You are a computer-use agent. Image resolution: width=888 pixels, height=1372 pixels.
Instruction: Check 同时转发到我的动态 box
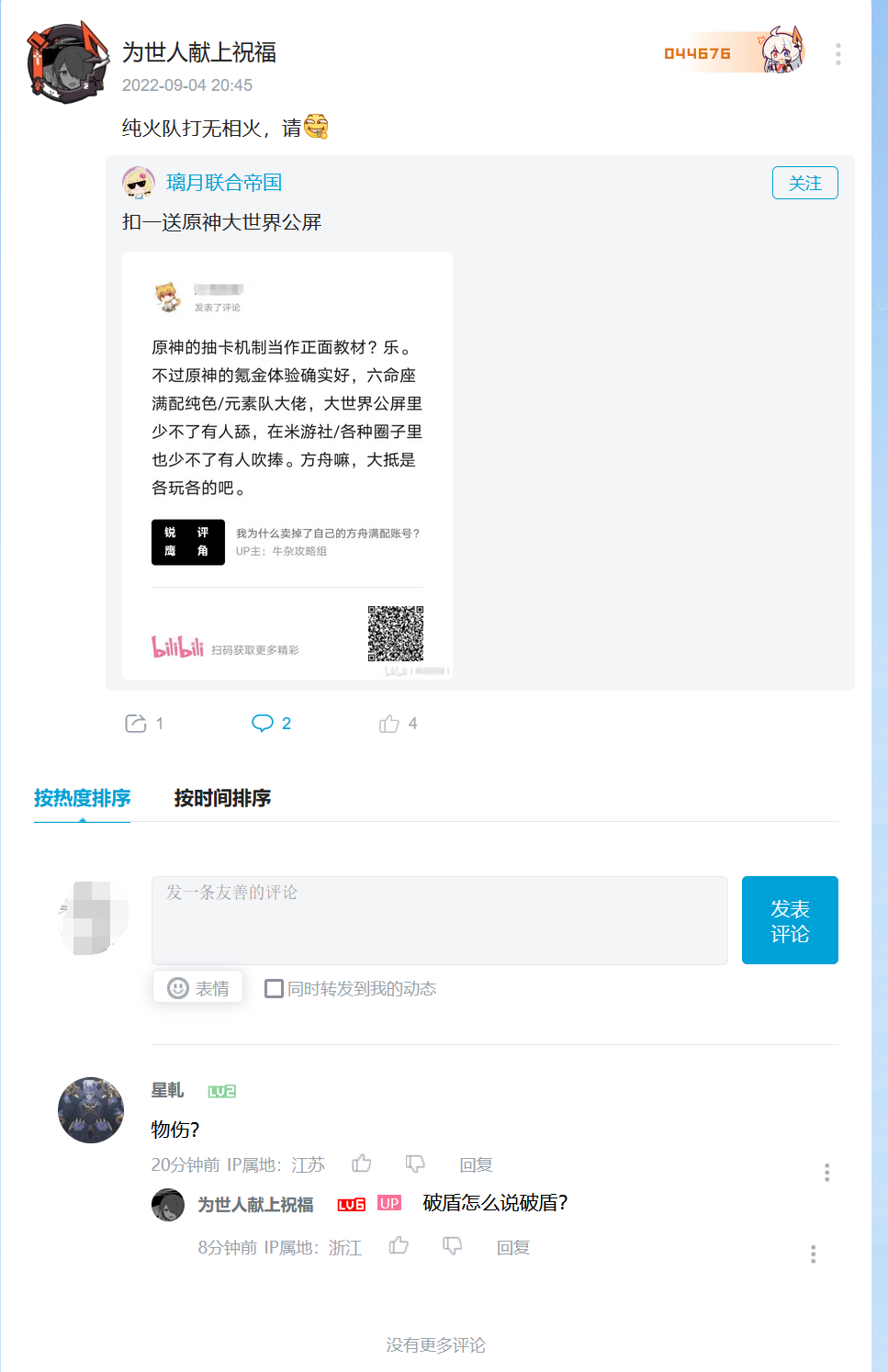(x=274, y=988)
